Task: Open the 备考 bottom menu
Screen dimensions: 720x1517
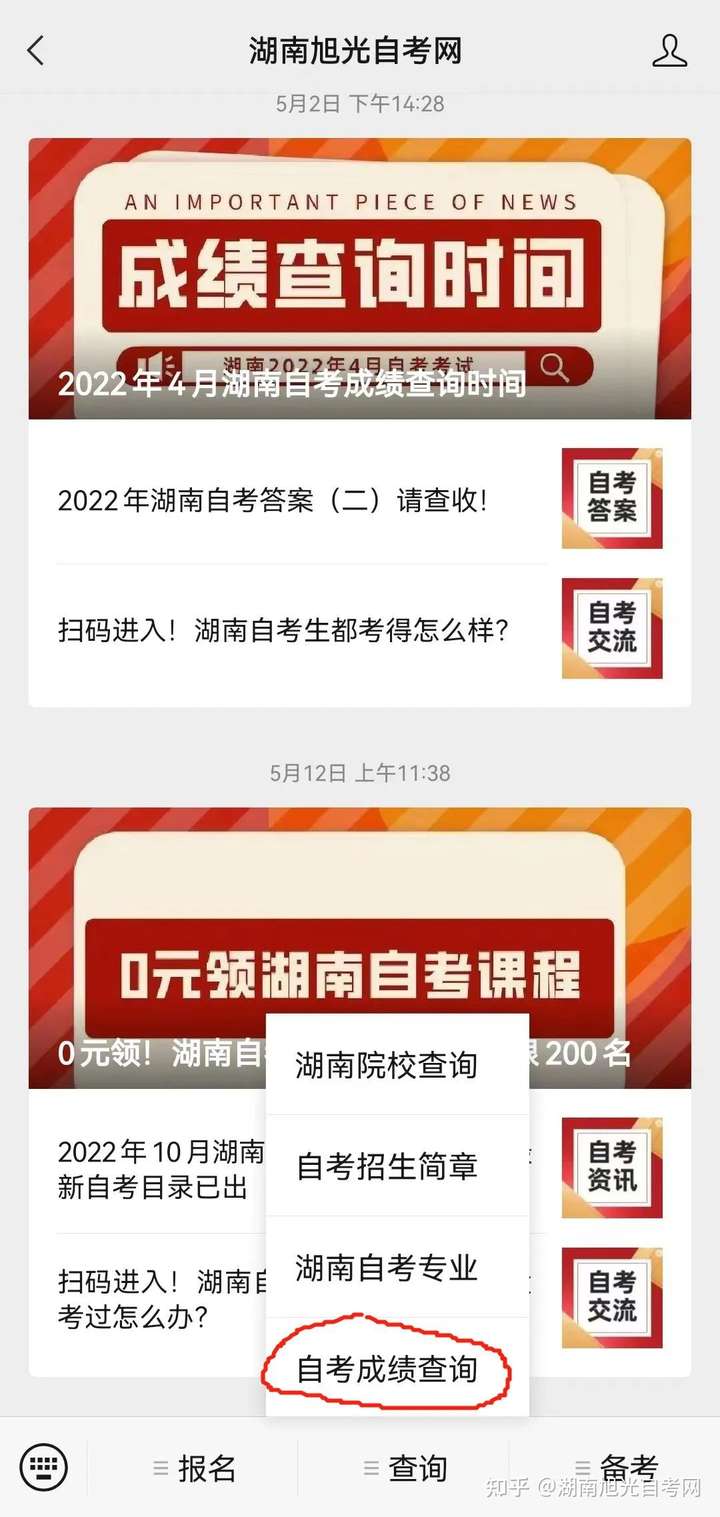Action: coord(615,1468)
